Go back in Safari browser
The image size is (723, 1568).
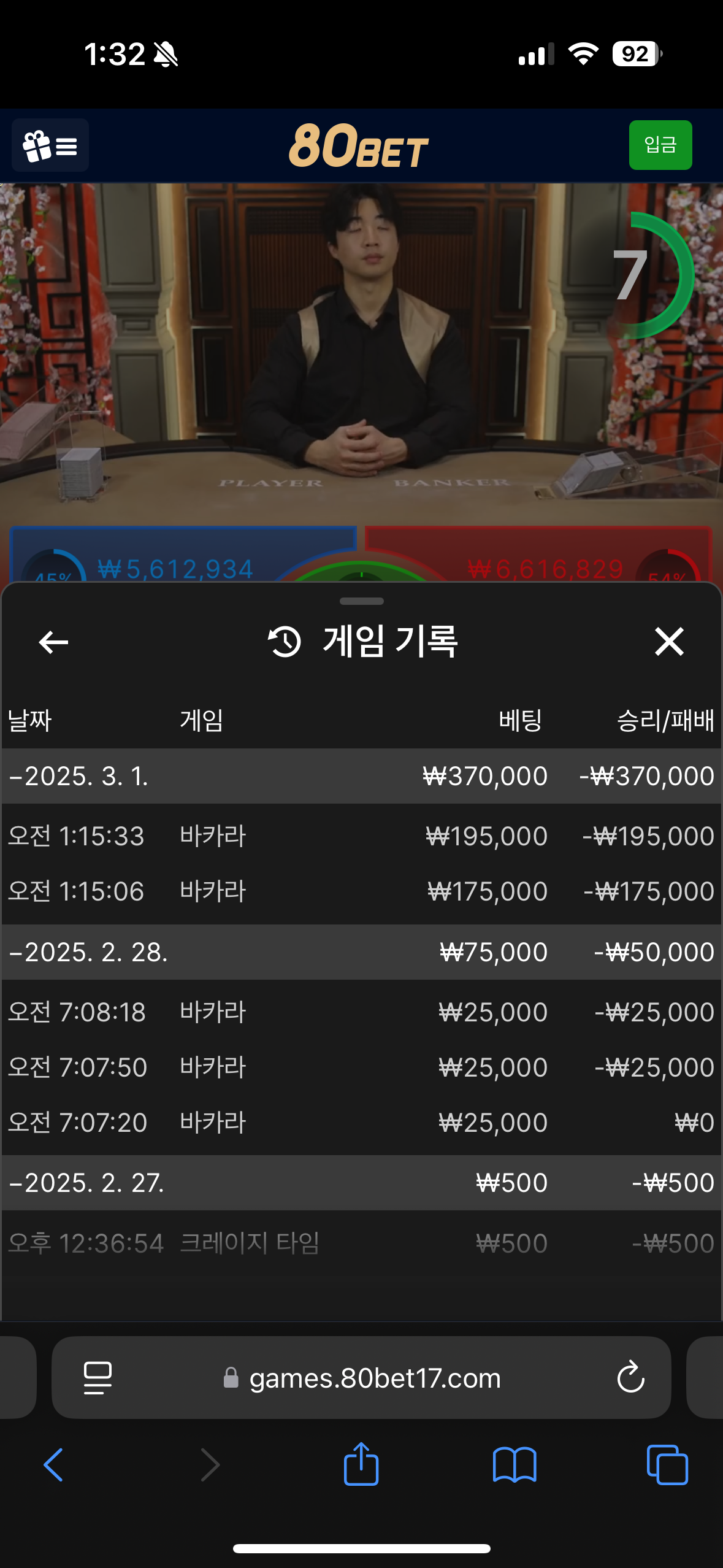pos(53,1465)
